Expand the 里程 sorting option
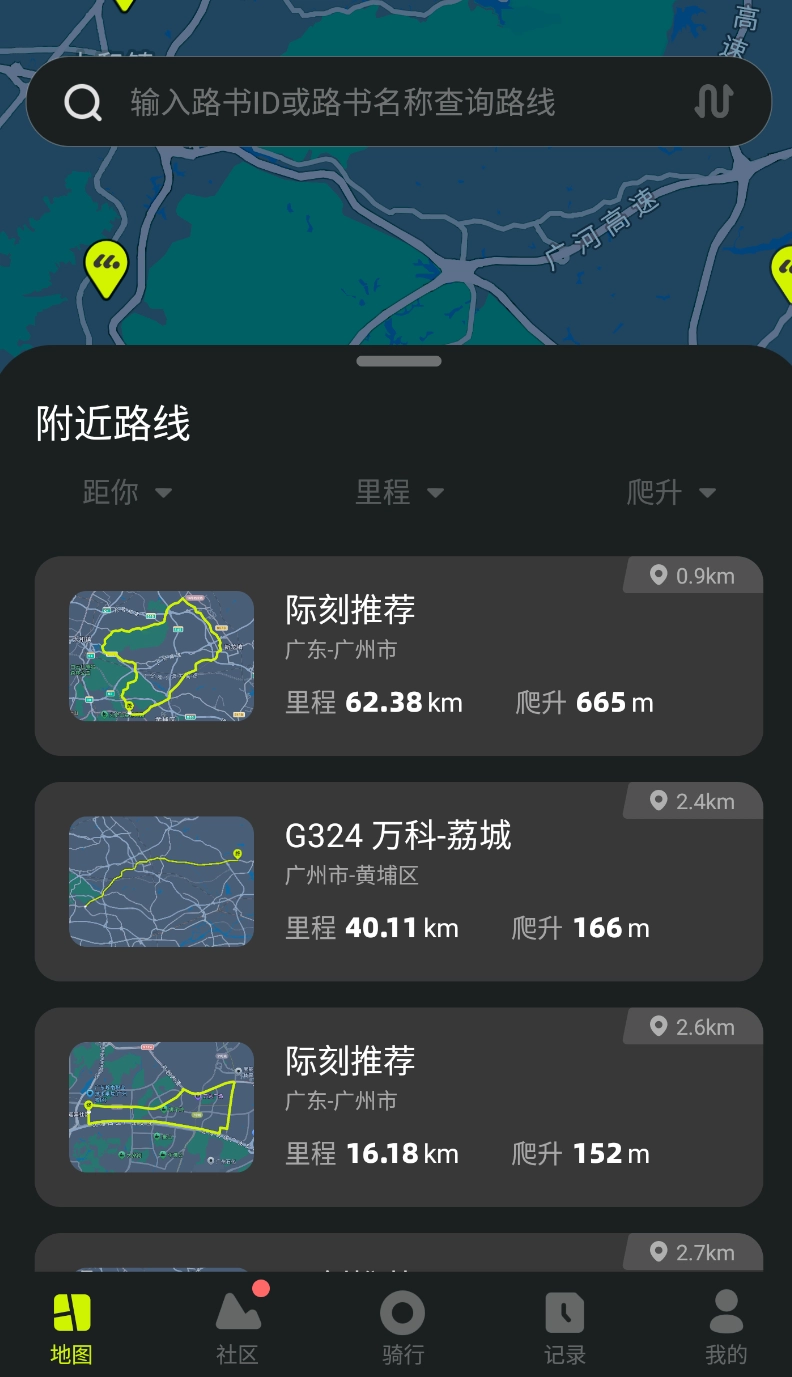Screen dimensions: 792x1377 [x=398, y=492]
